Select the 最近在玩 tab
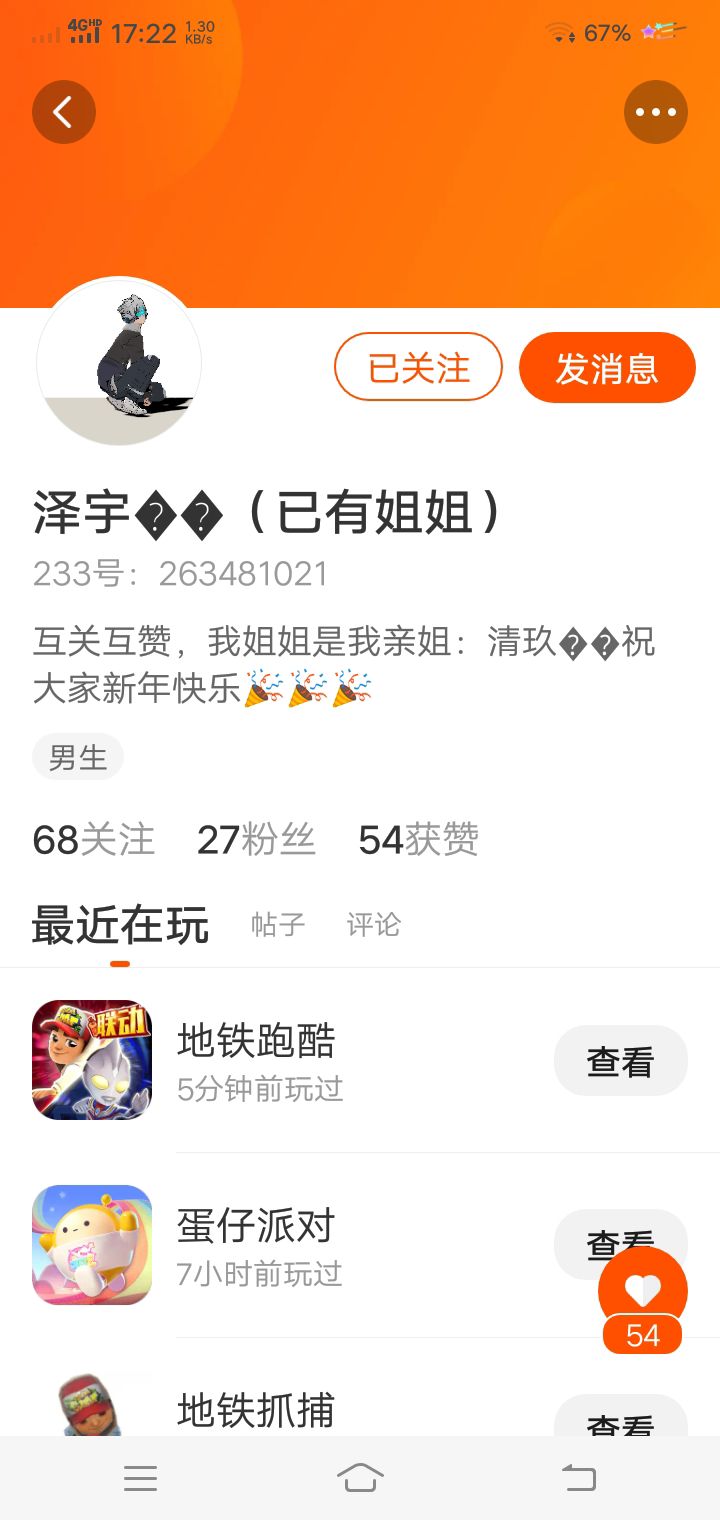Viewport: 720px width, 1520px height. pos(120,924)
